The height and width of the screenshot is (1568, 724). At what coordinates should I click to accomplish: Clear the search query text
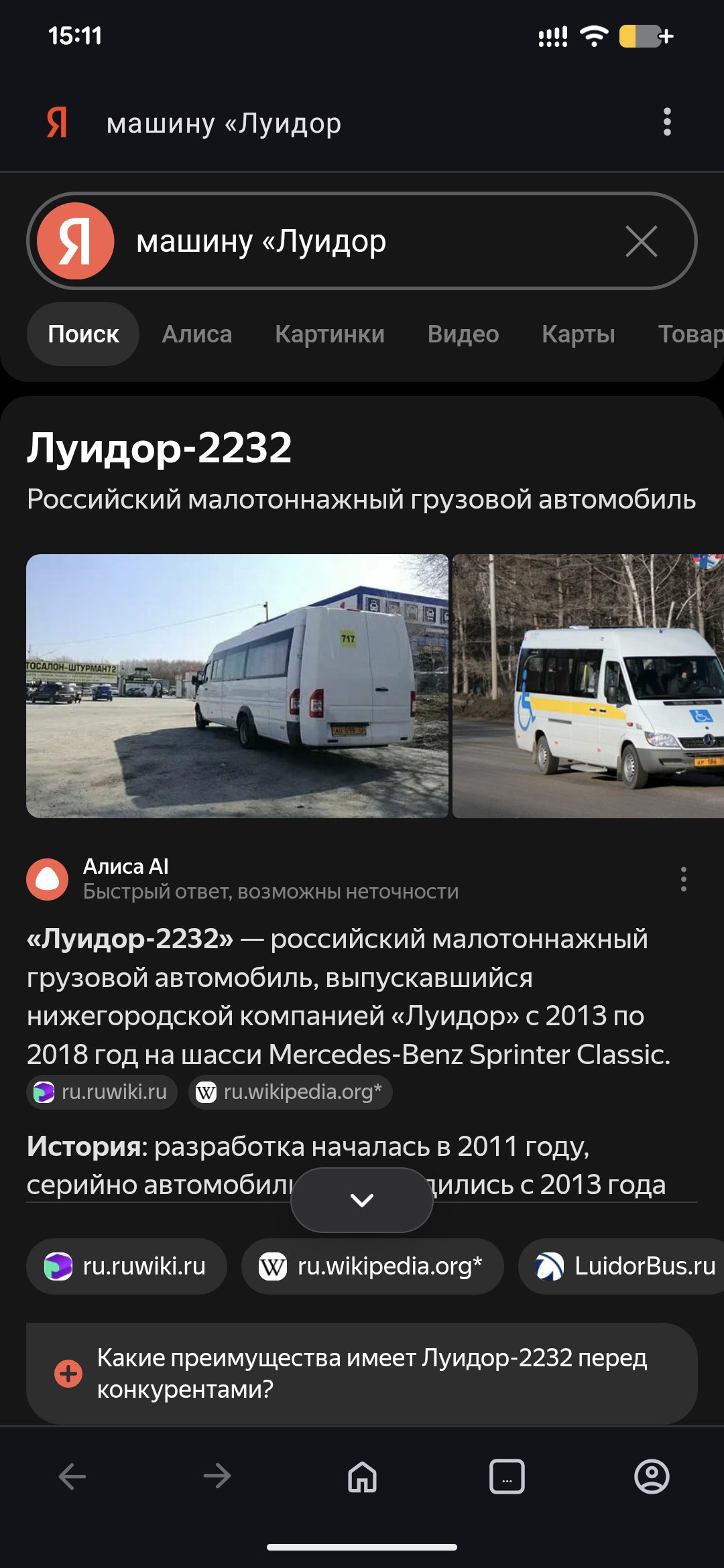[x=641, y=241]
